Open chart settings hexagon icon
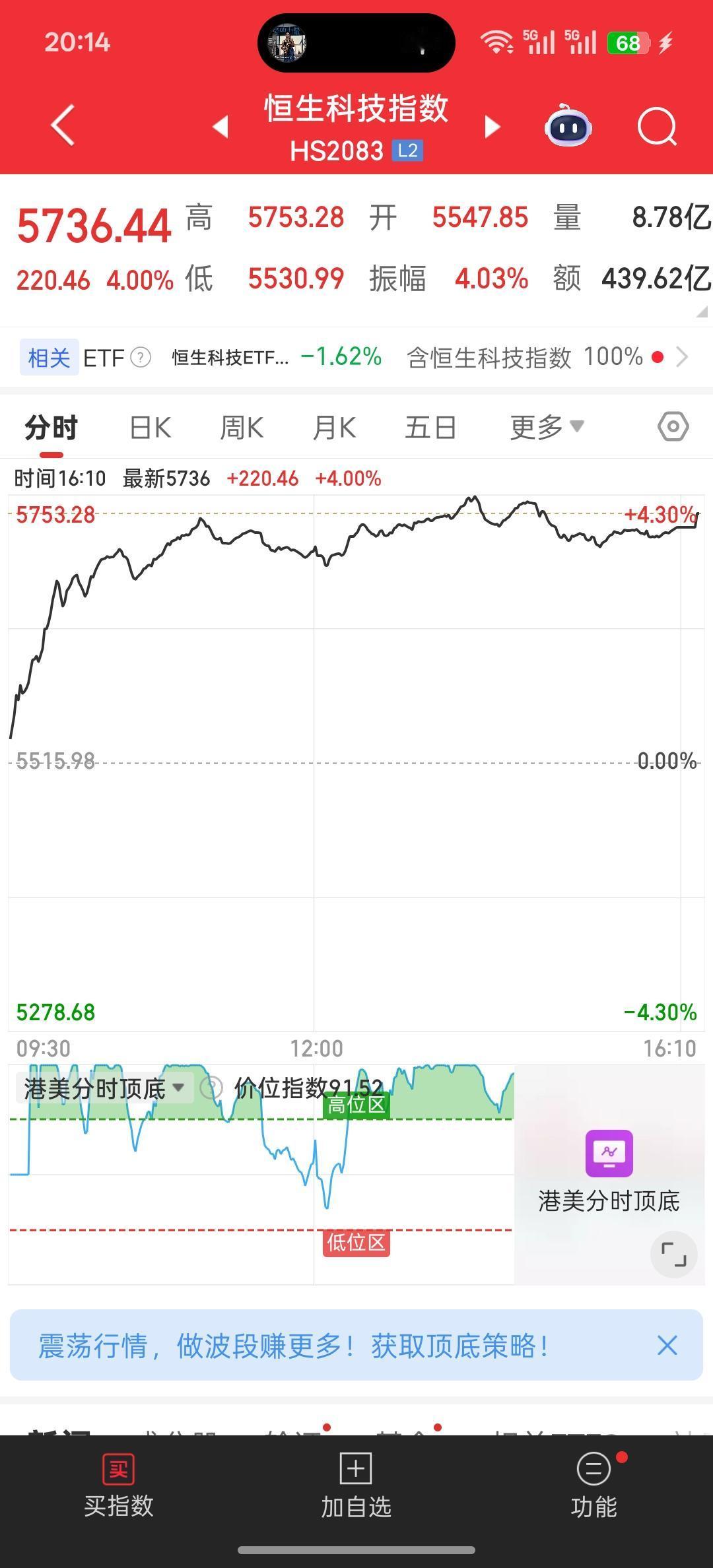The height and width of the screenshot is (1568, 713). pos(673,427)
